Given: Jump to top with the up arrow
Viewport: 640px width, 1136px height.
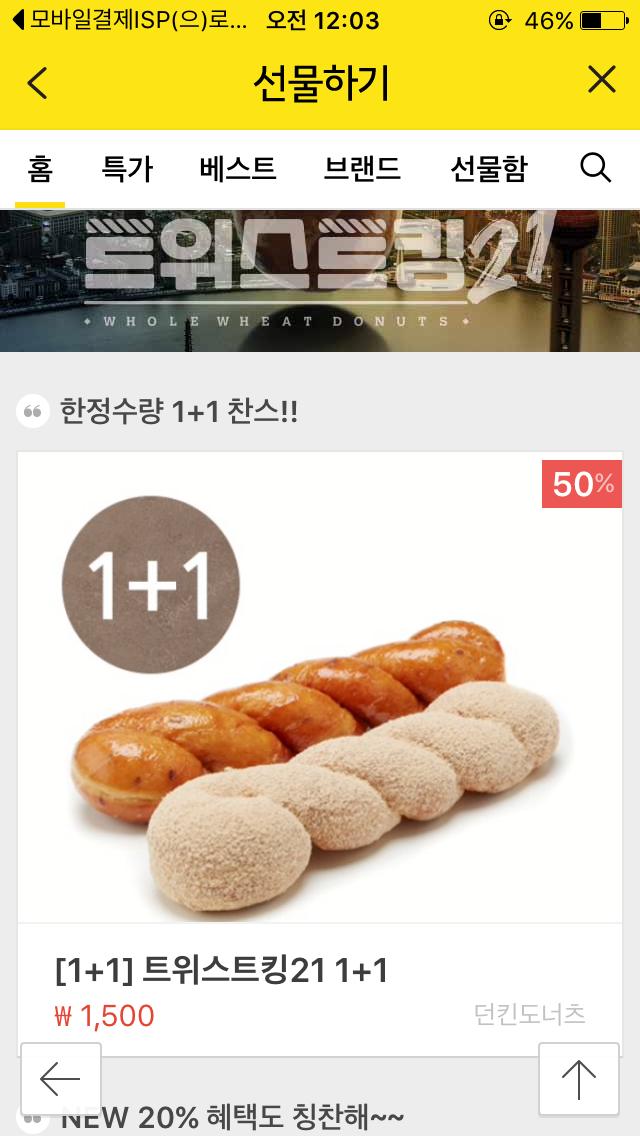Looking at the screenshot, I should pos(578,1079).
